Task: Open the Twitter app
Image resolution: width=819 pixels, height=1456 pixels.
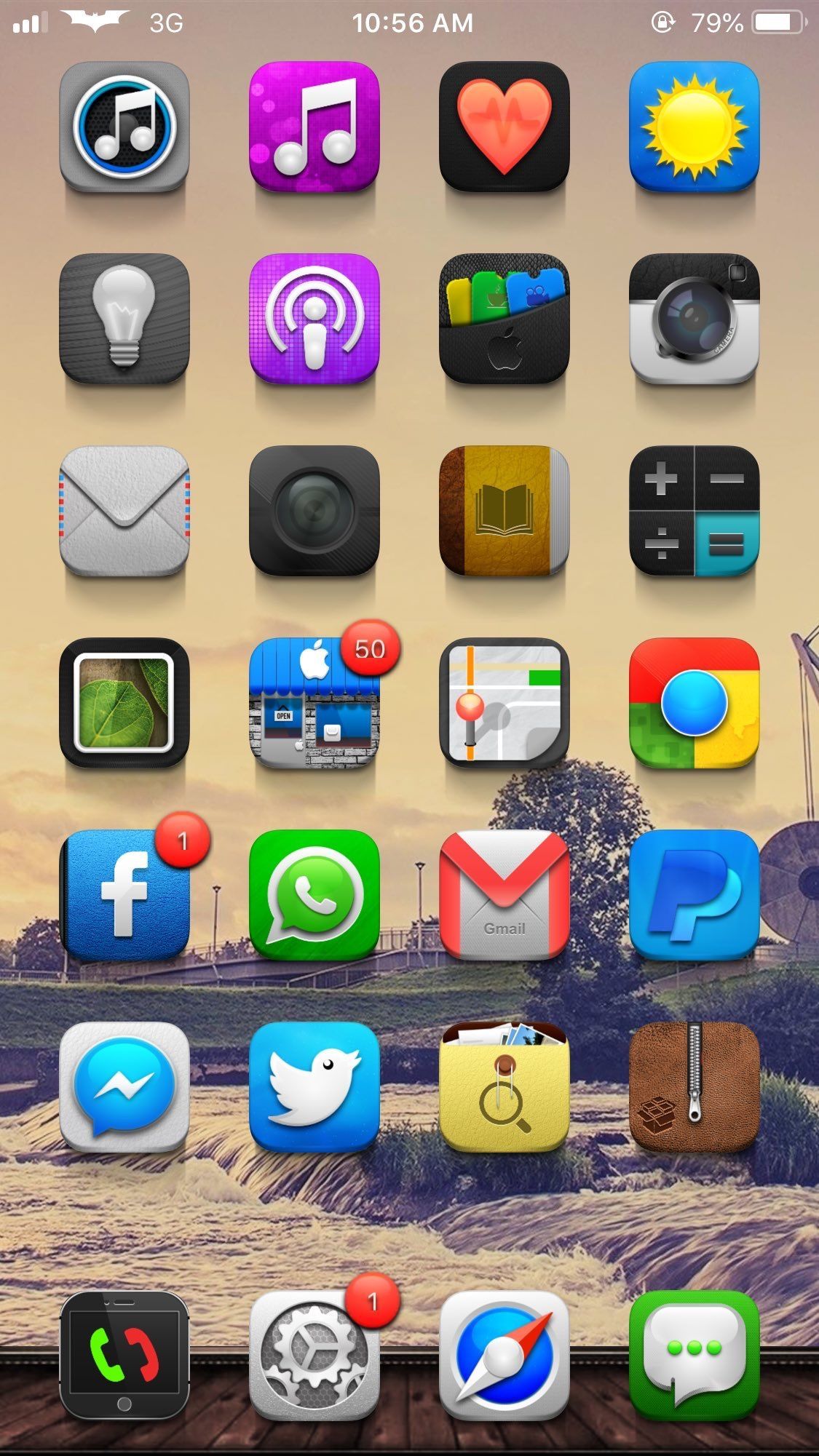Action: (x=314, y=1087)
